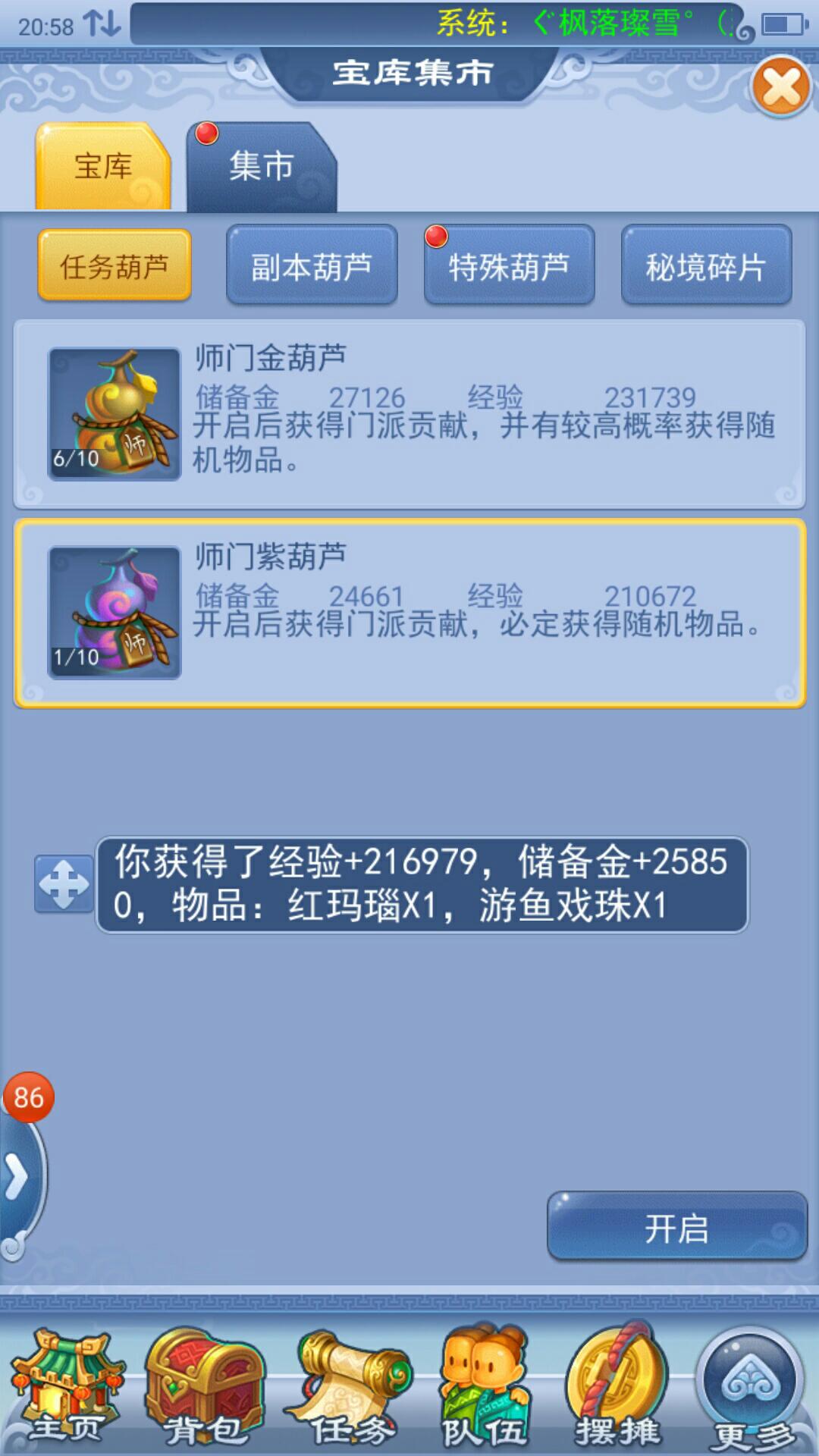Switch to the 集市 tab

261,167
